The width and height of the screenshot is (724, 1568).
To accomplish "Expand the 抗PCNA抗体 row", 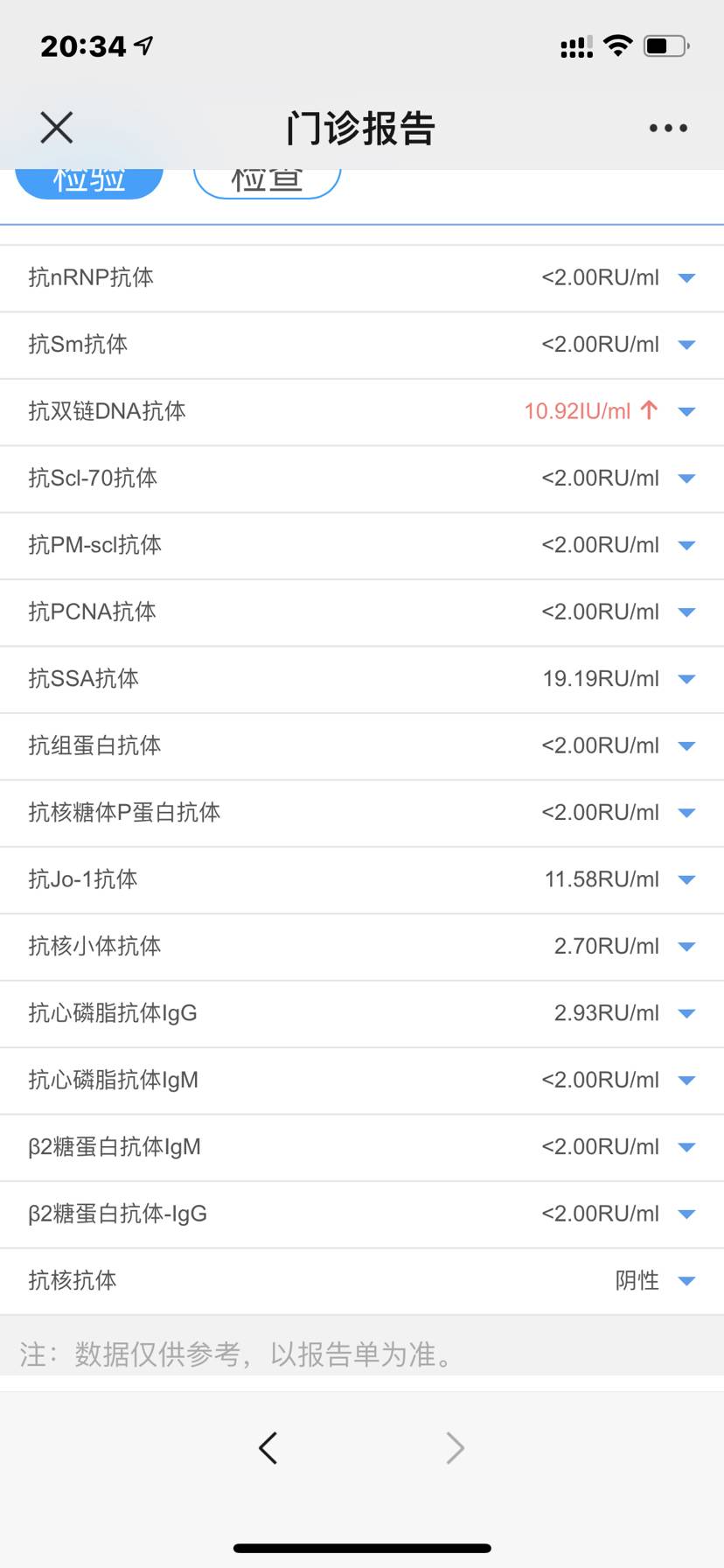I will click(686, 612).
